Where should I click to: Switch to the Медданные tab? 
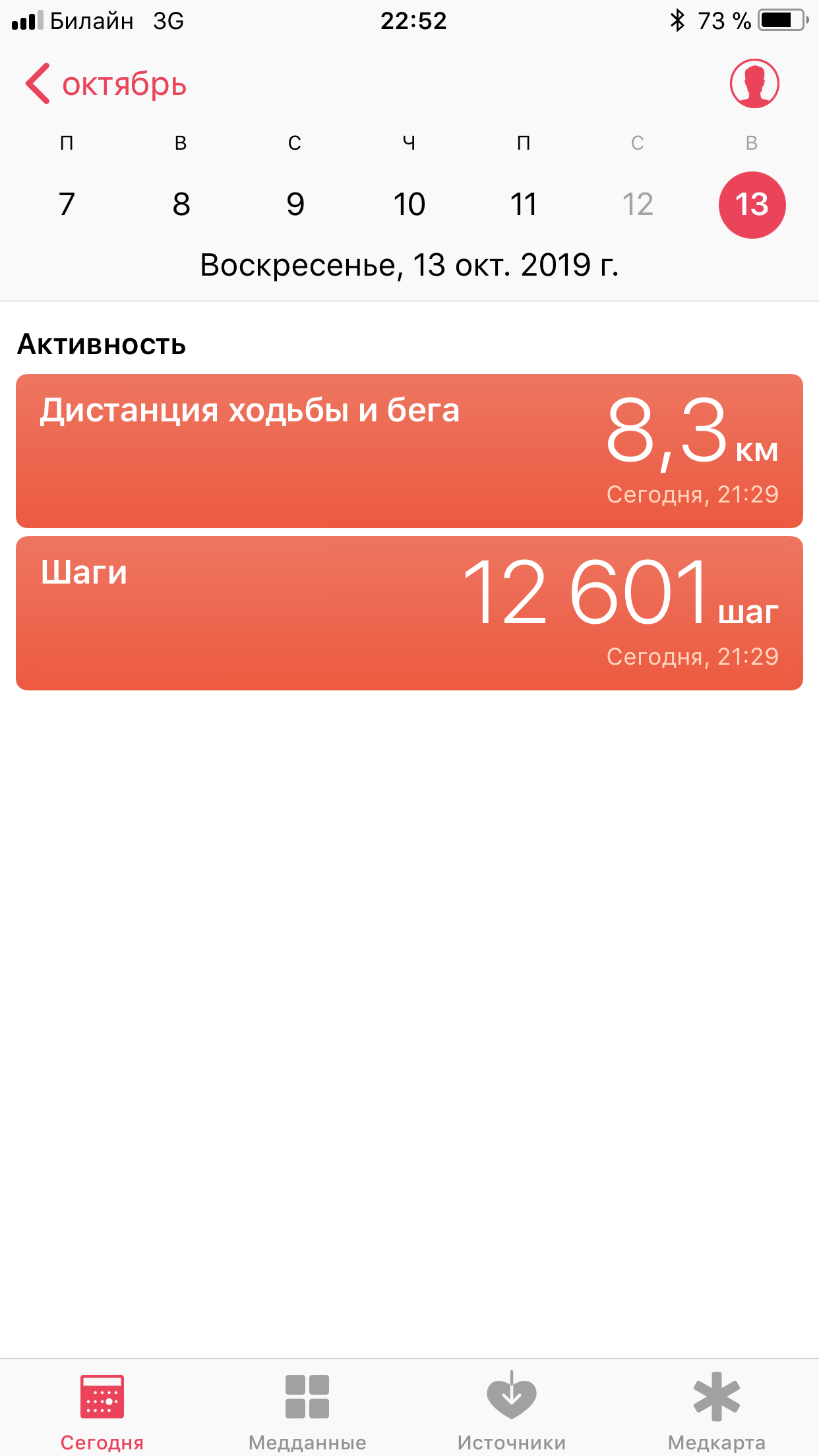307,1411
